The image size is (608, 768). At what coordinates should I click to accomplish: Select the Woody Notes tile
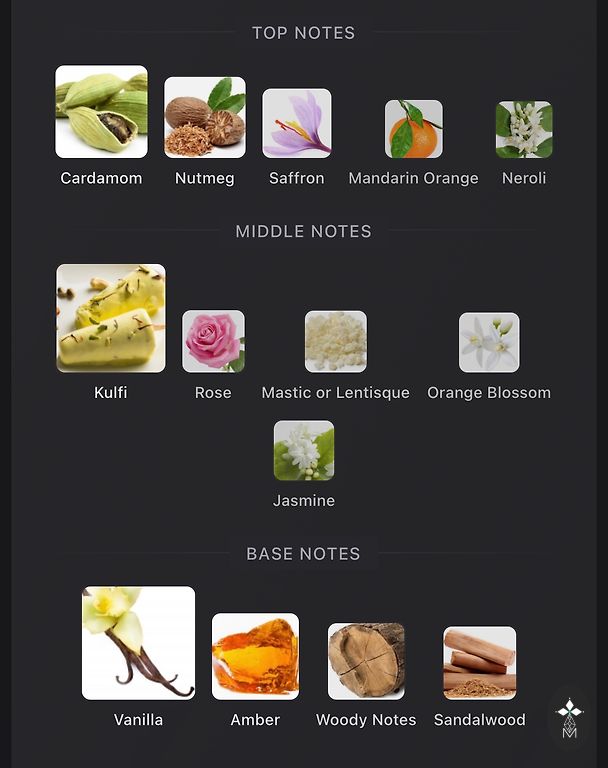366,661
